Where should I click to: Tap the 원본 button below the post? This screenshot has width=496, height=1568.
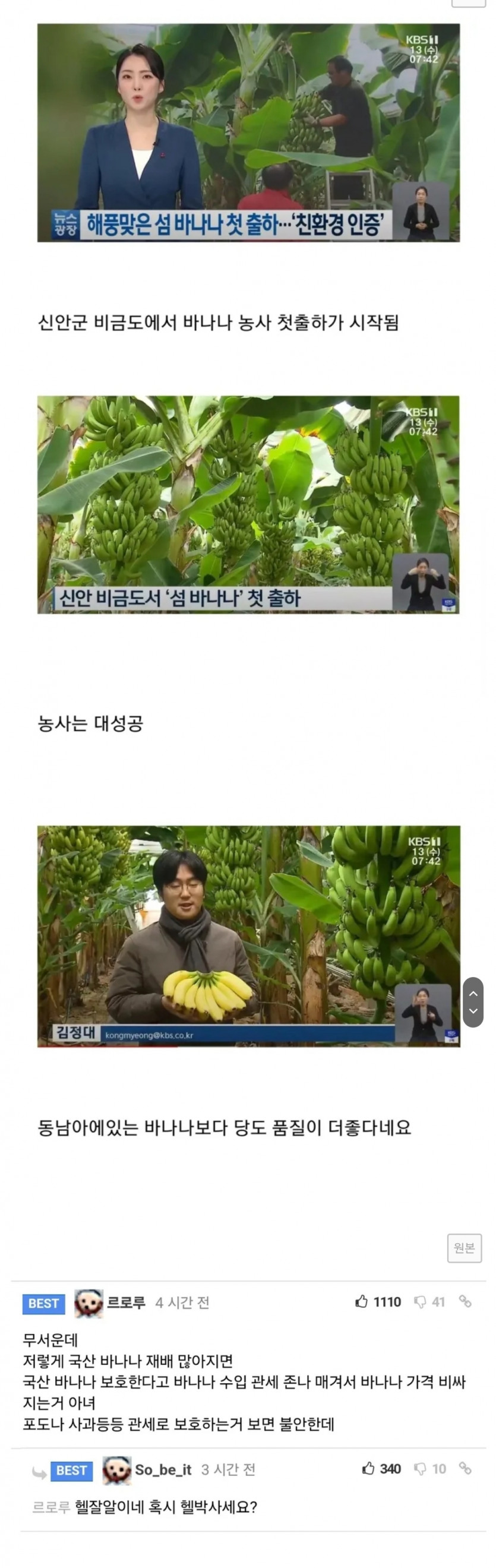click(x=464, y=1247)
